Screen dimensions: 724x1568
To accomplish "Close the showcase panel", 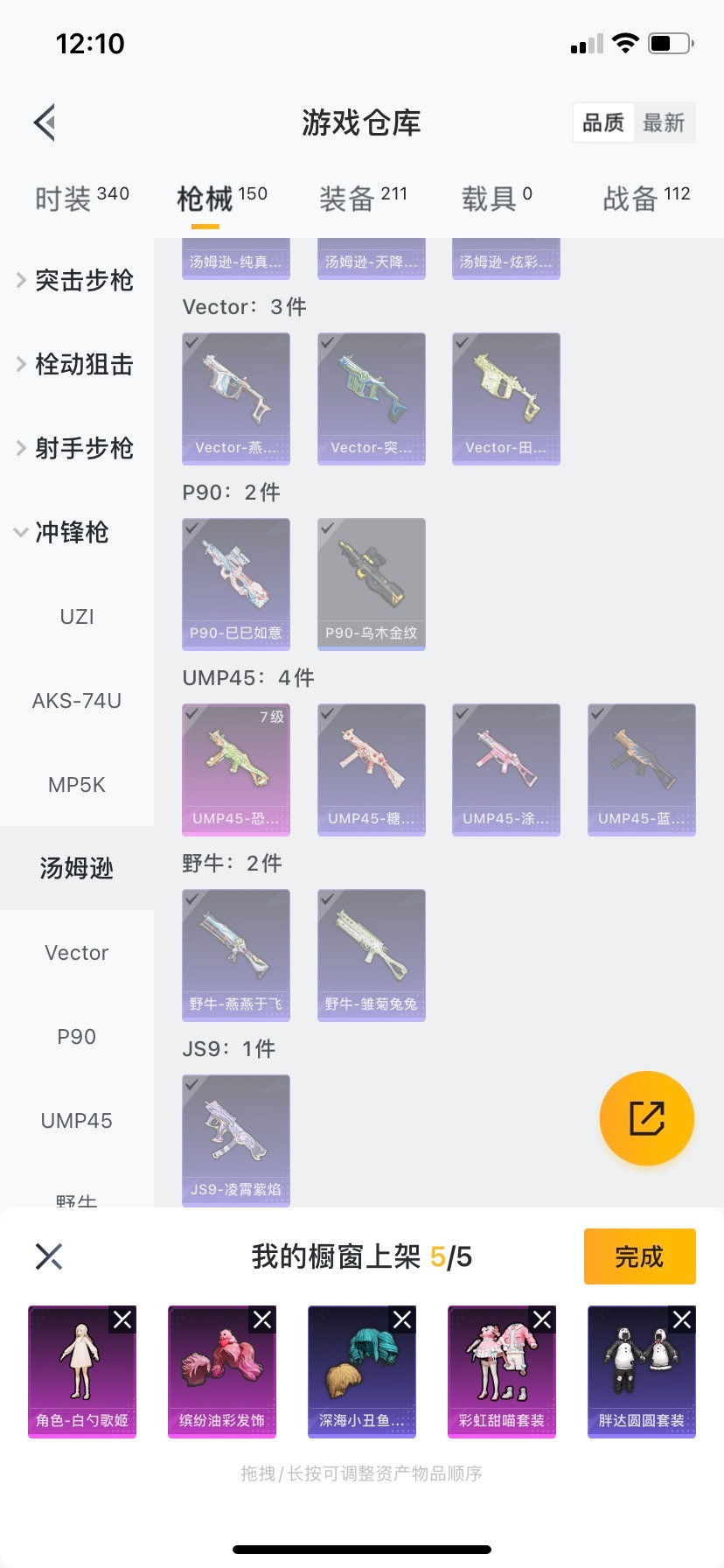I will [x=49, y=1256].
